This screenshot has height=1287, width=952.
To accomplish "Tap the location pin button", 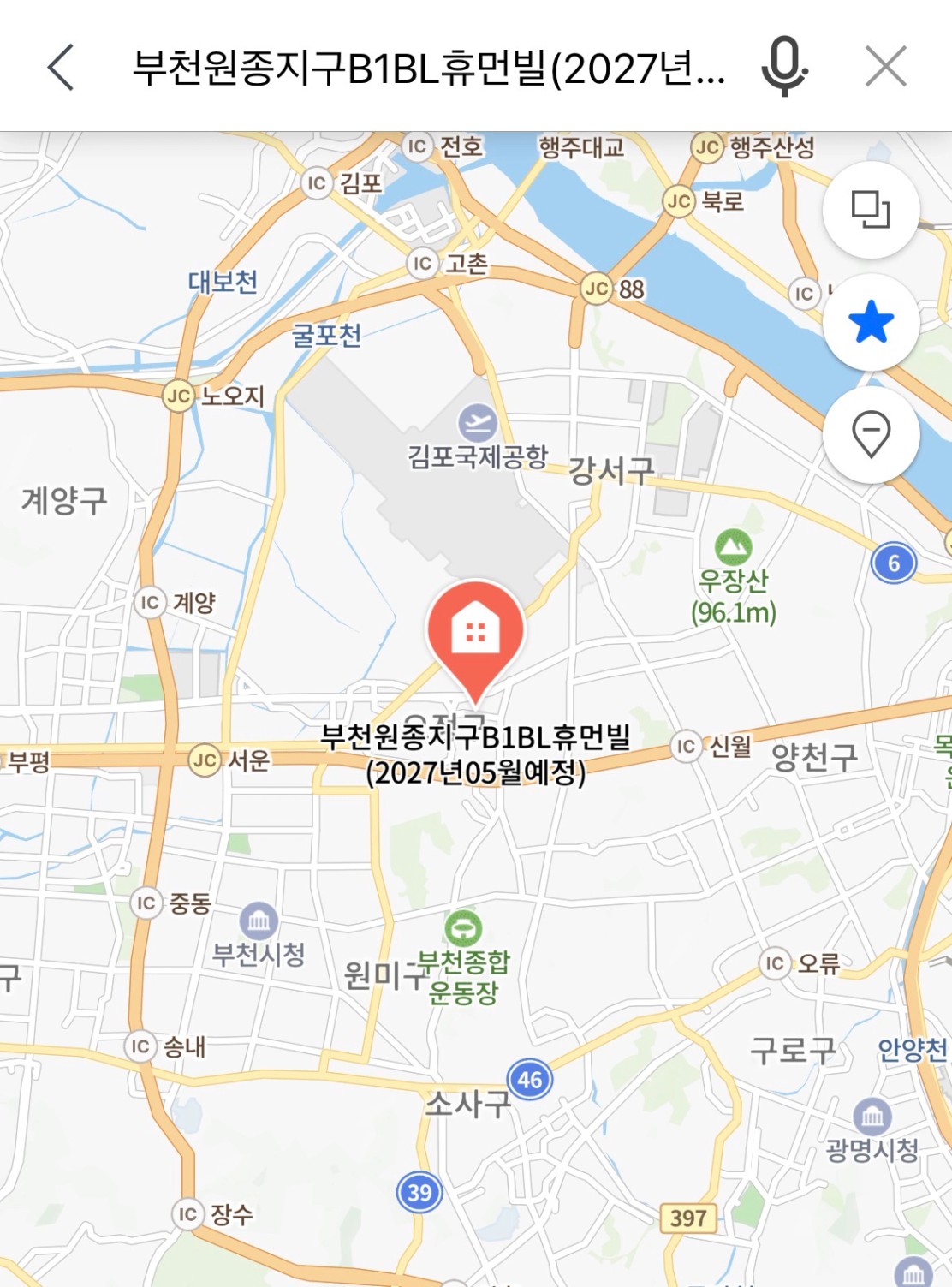I will click(x=871, y=434).
